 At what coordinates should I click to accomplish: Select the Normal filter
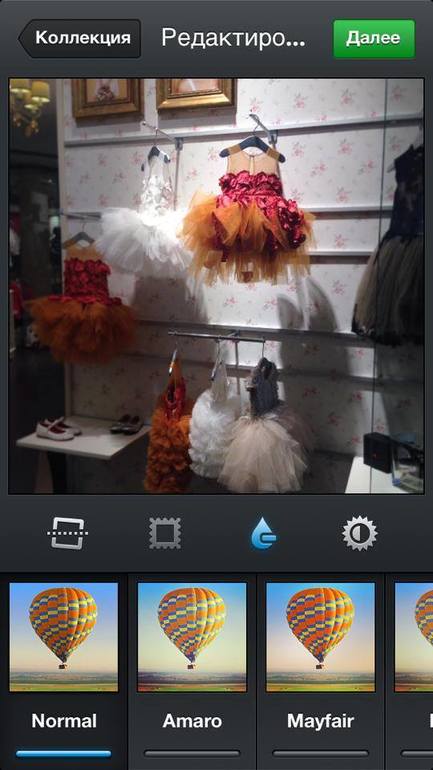64,670
